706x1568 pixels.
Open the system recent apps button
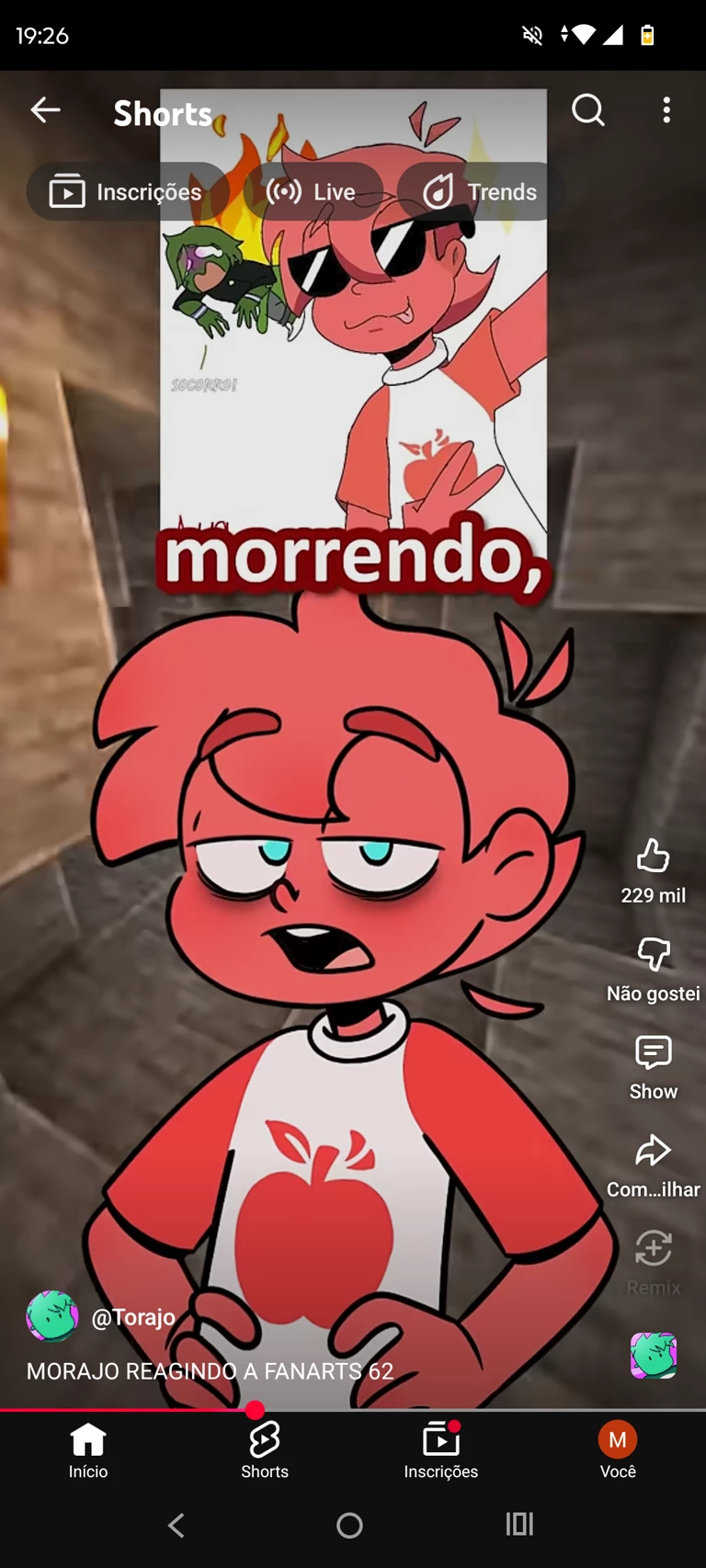[x=519, y=1525]
